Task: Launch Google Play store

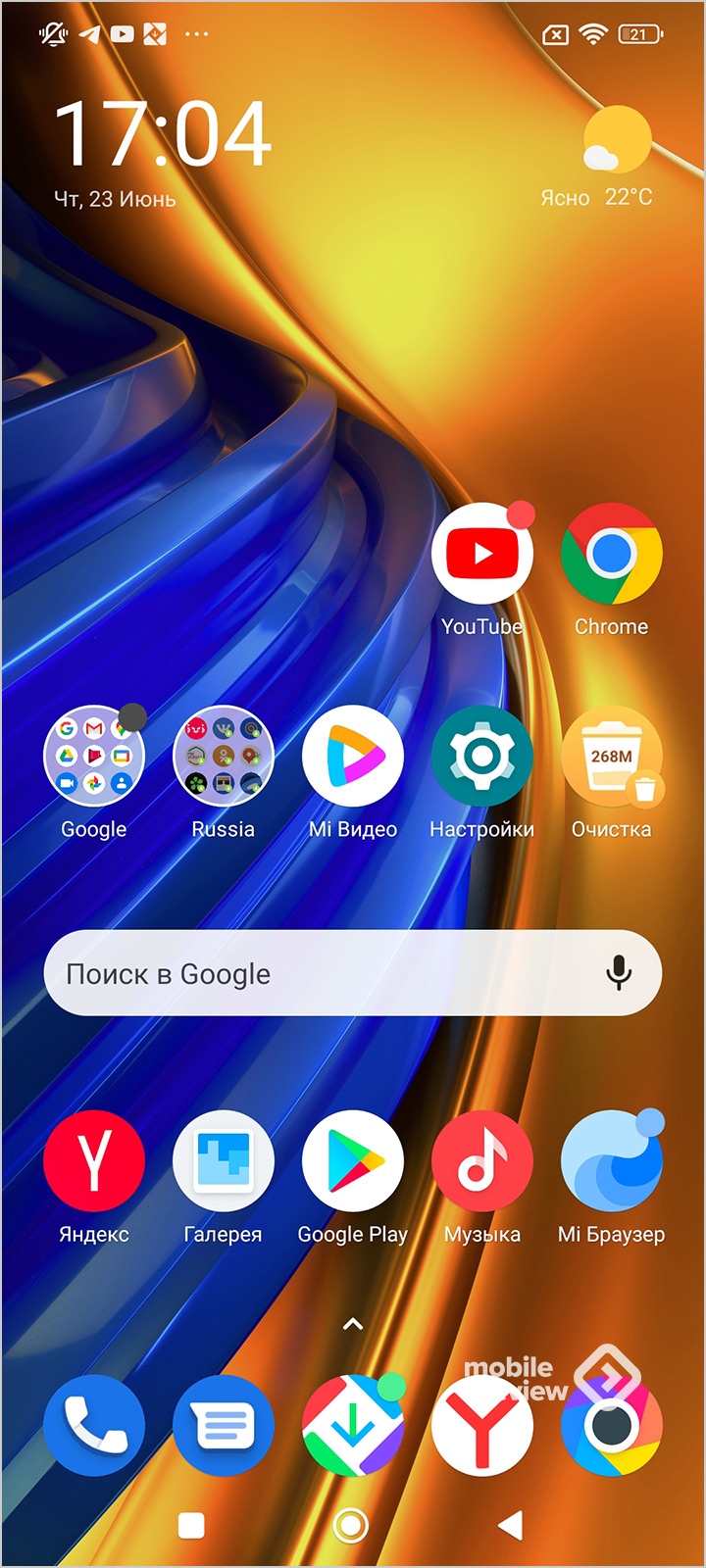Action: pos(353,1161)
